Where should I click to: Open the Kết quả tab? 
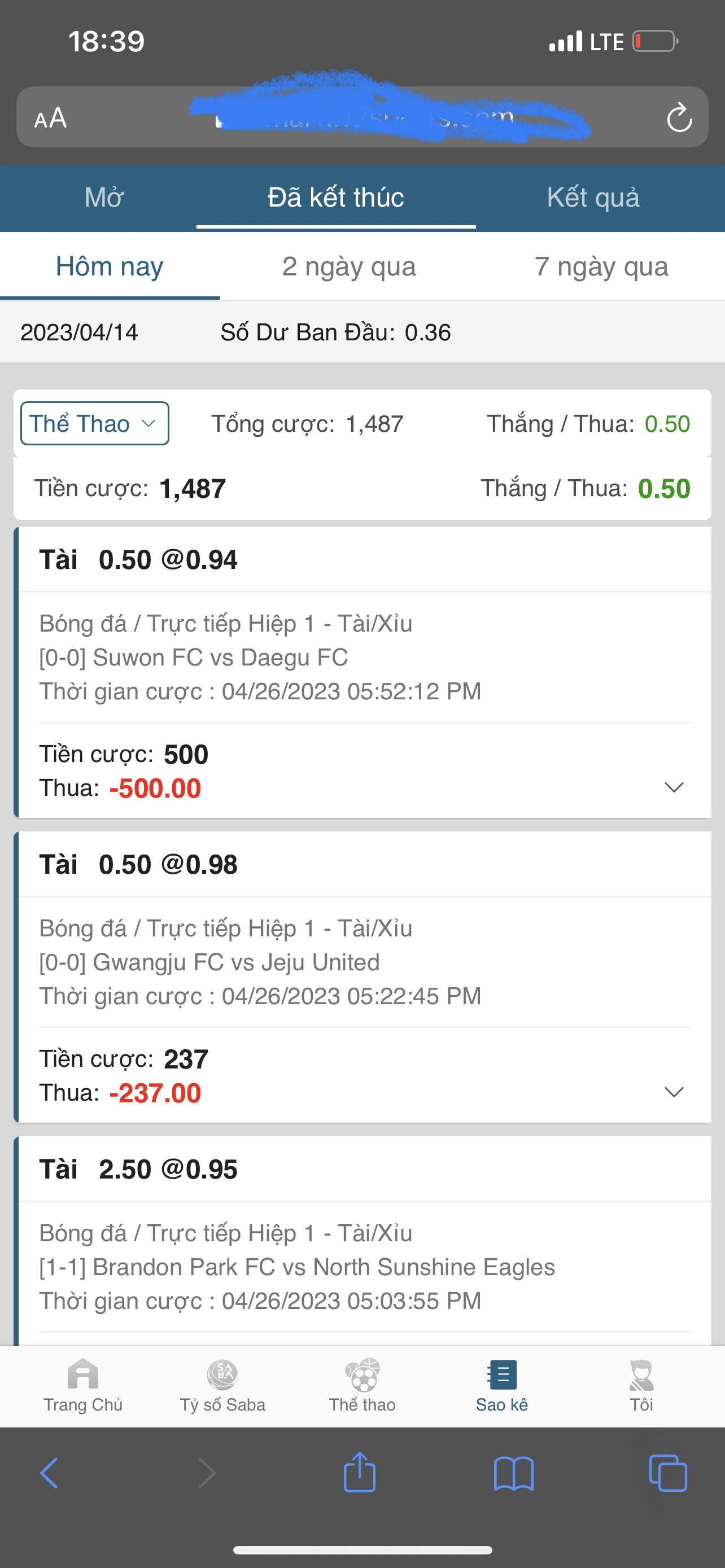point(592,198)
